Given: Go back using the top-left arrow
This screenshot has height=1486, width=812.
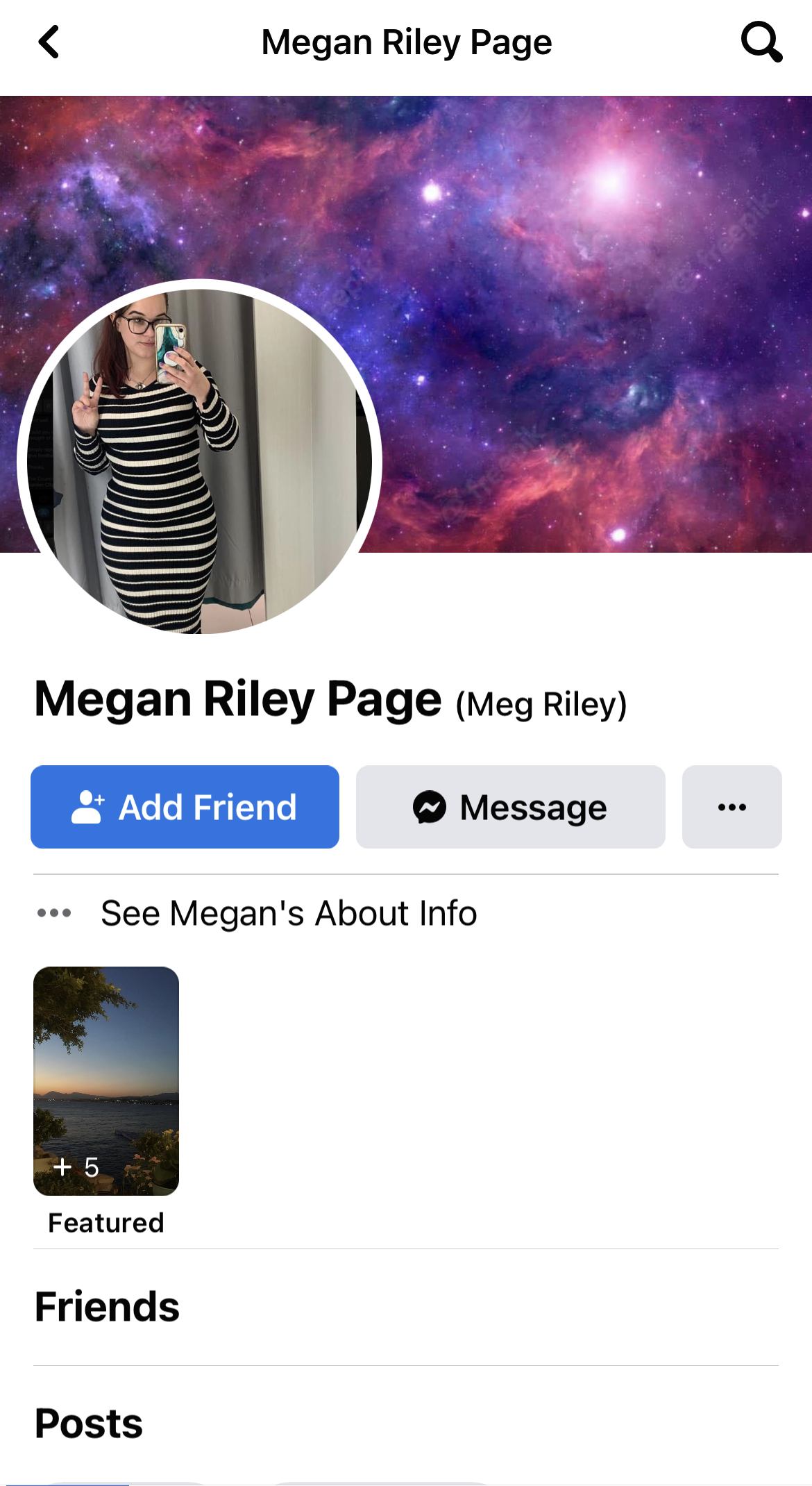Looking at the screenshot, I should coord(49,42).
